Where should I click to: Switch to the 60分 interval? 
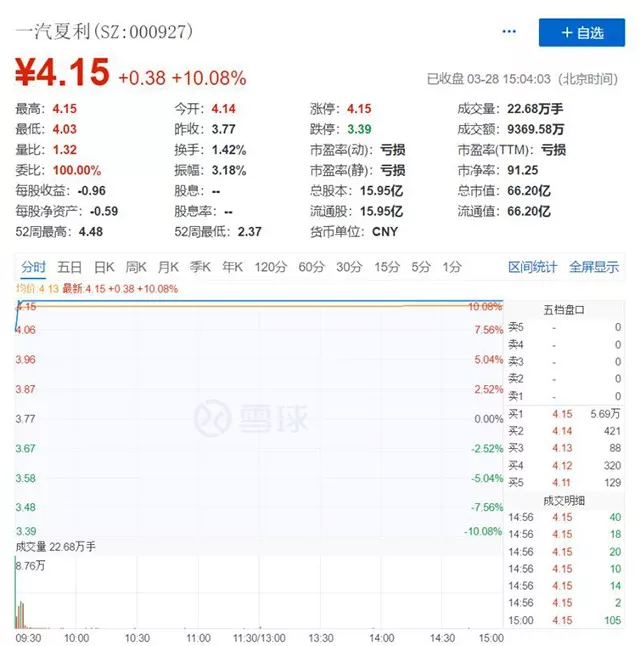click(x=312, y=267)
